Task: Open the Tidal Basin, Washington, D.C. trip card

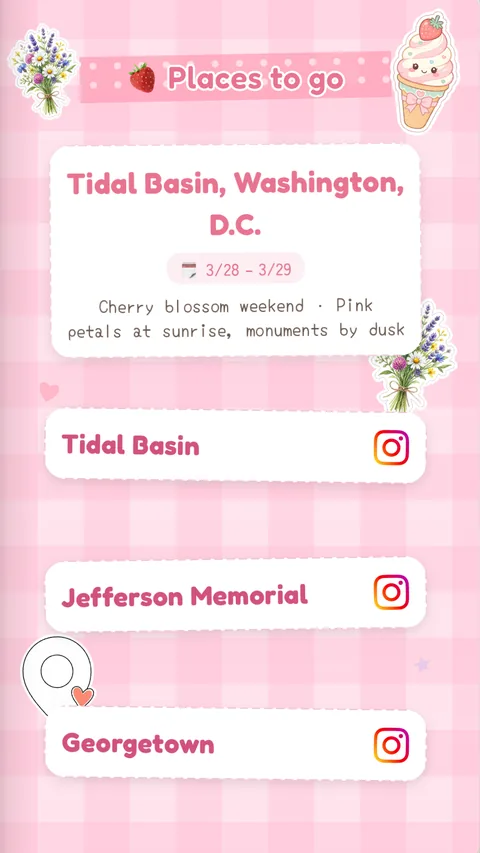Action: pos(236,251)
